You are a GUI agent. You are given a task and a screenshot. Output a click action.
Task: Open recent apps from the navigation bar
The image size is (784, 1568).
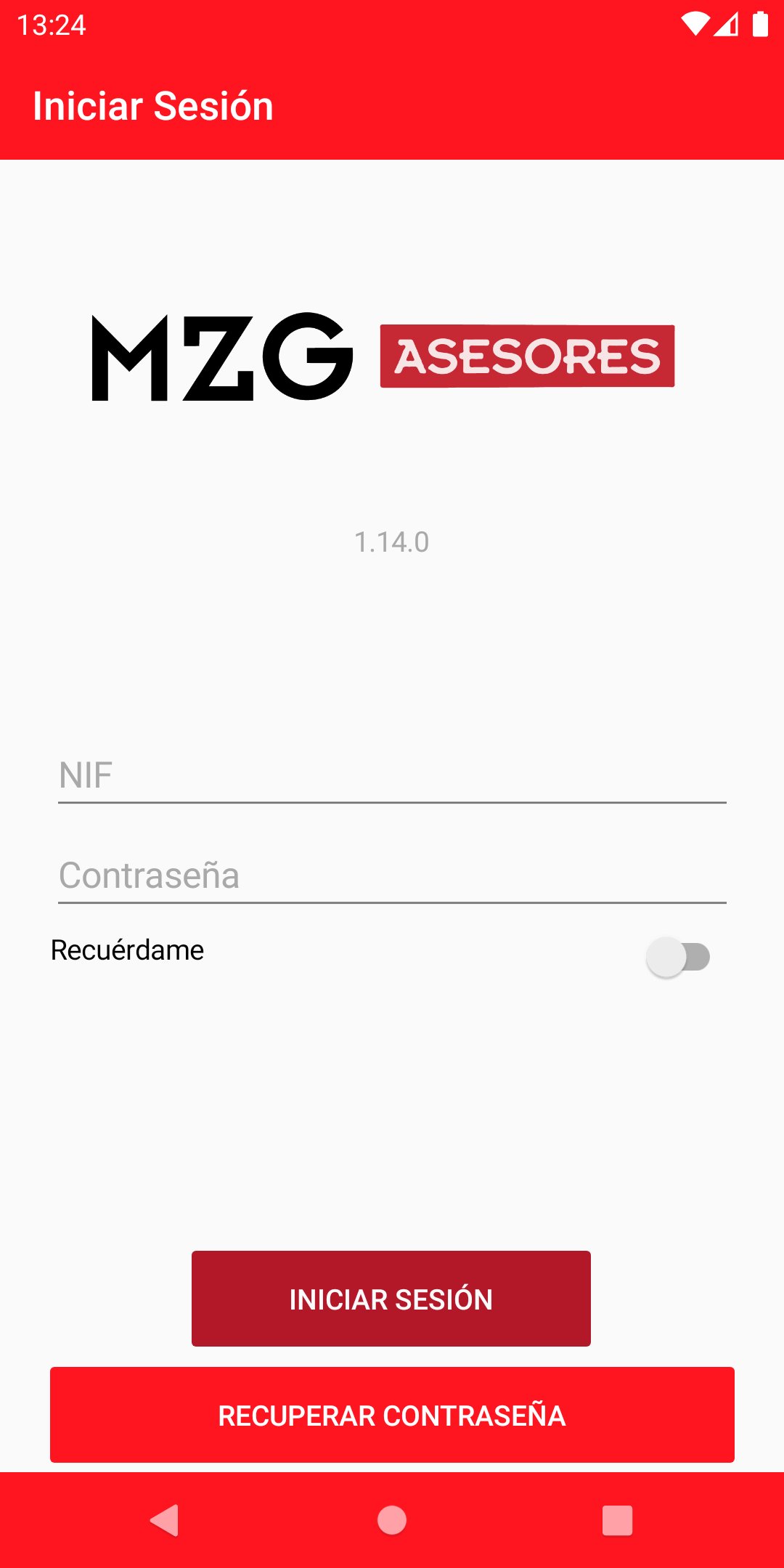point(617,1520)
